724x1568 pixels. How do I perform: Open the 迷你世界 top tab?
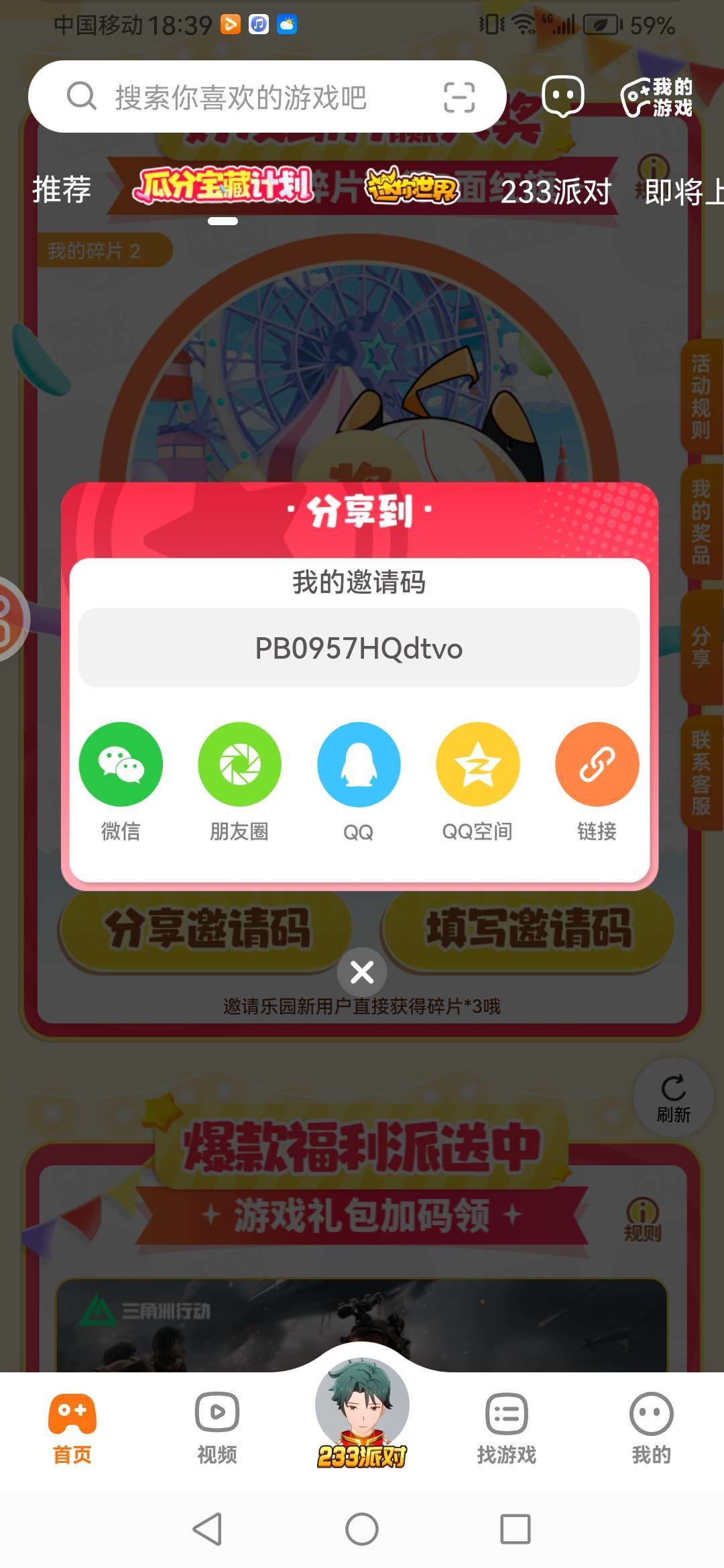click(x=412, y=188)
